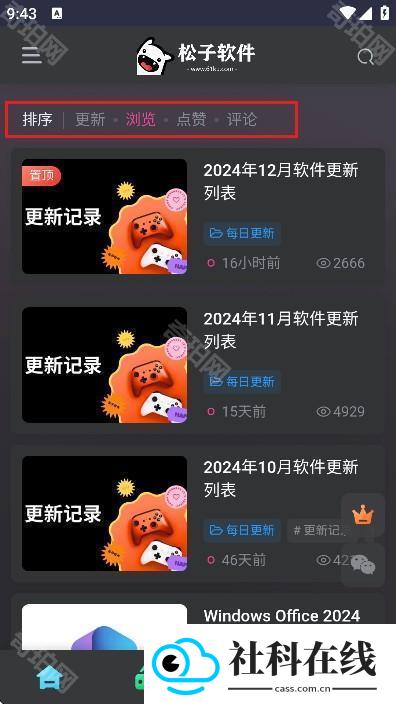Open the 2024年12月软件更新列表 post
The image size is (396, 704).
pyautogui.click(x=281, y=181)
